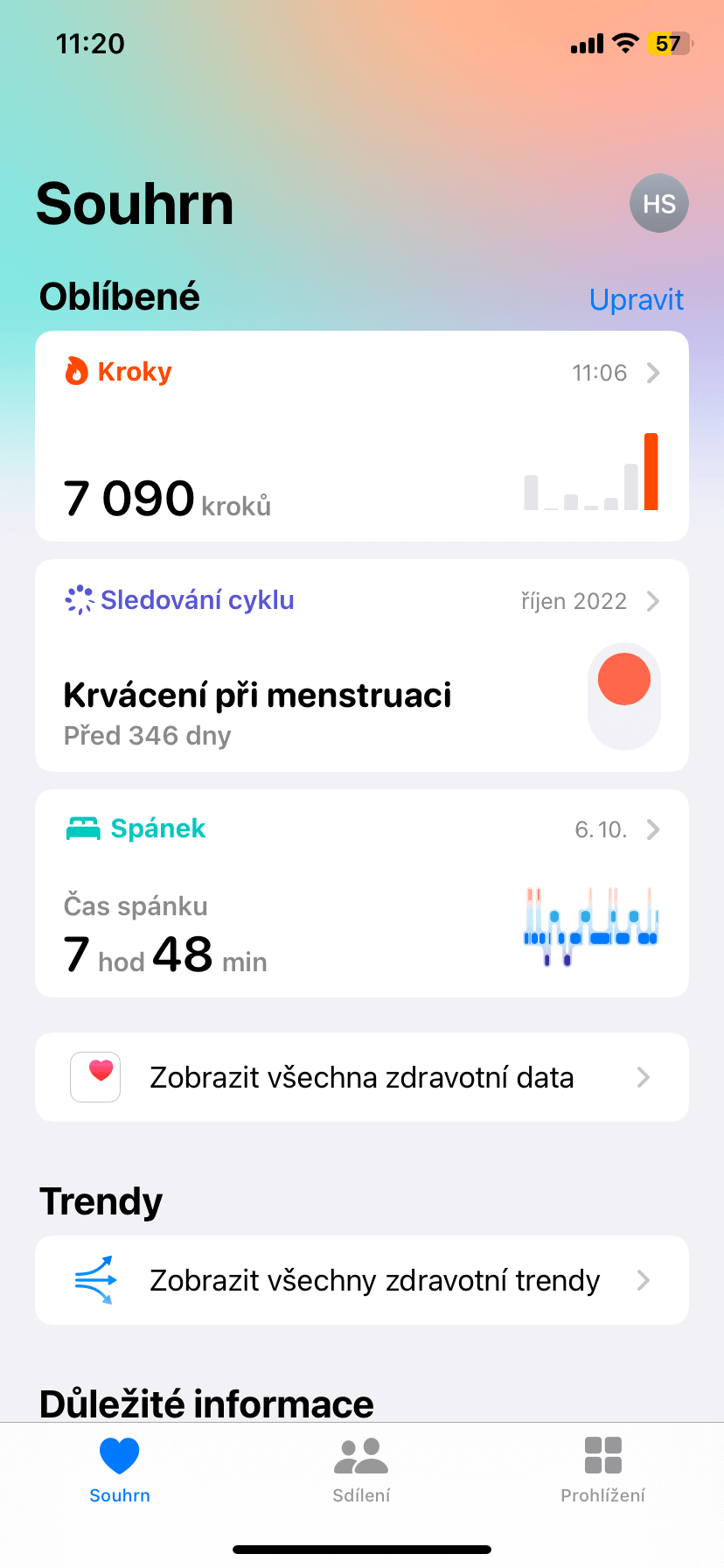
Task: Open the Kroky steps card
Action: coord(361,436)
